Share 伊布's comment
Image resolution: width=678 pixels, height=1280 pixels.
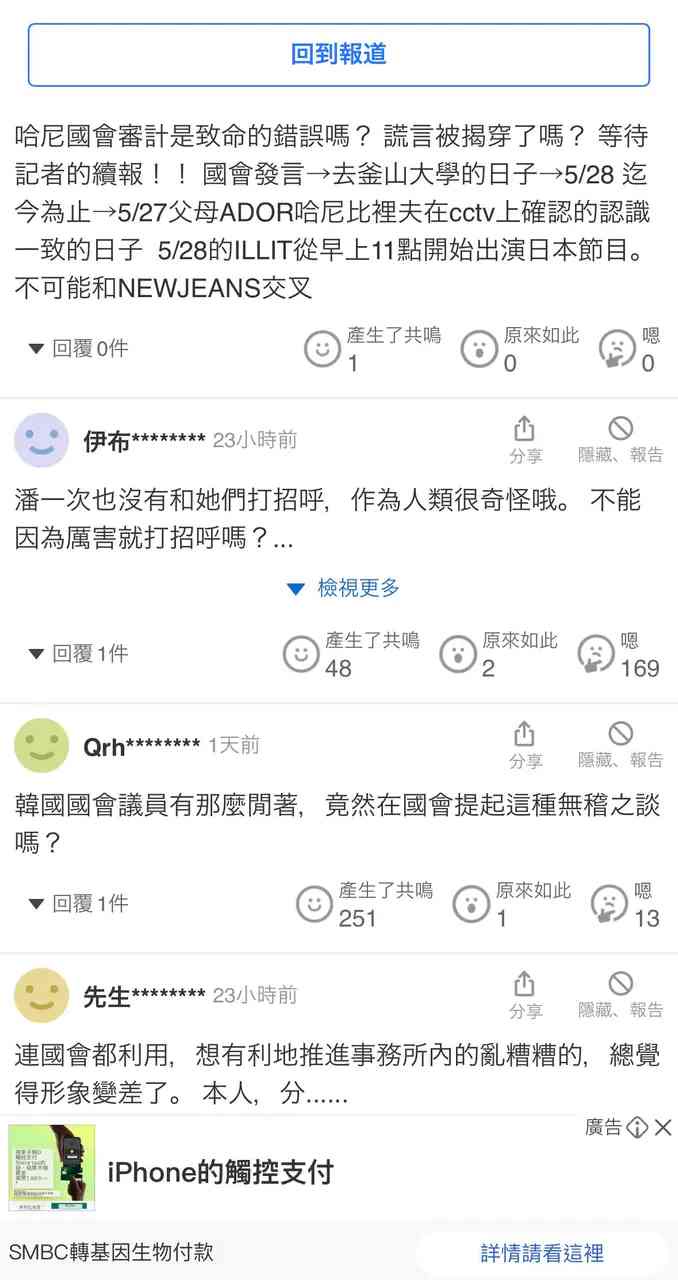tap(524, 440)
